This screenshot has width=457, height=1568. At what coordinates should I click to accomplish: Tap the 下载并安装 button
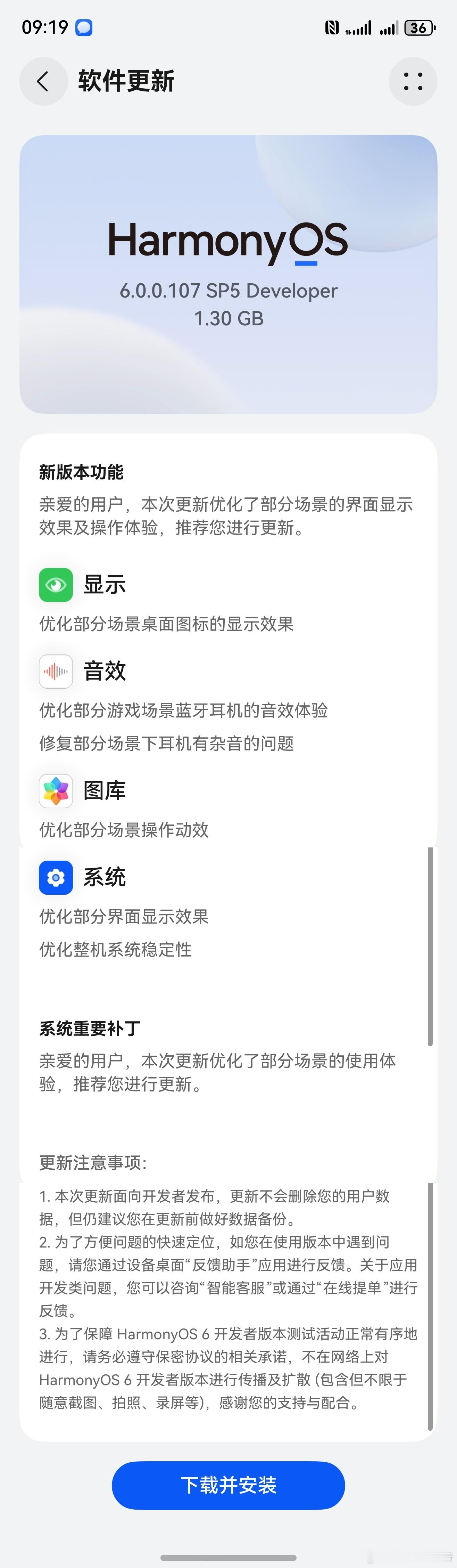(x=228, y=1485)
